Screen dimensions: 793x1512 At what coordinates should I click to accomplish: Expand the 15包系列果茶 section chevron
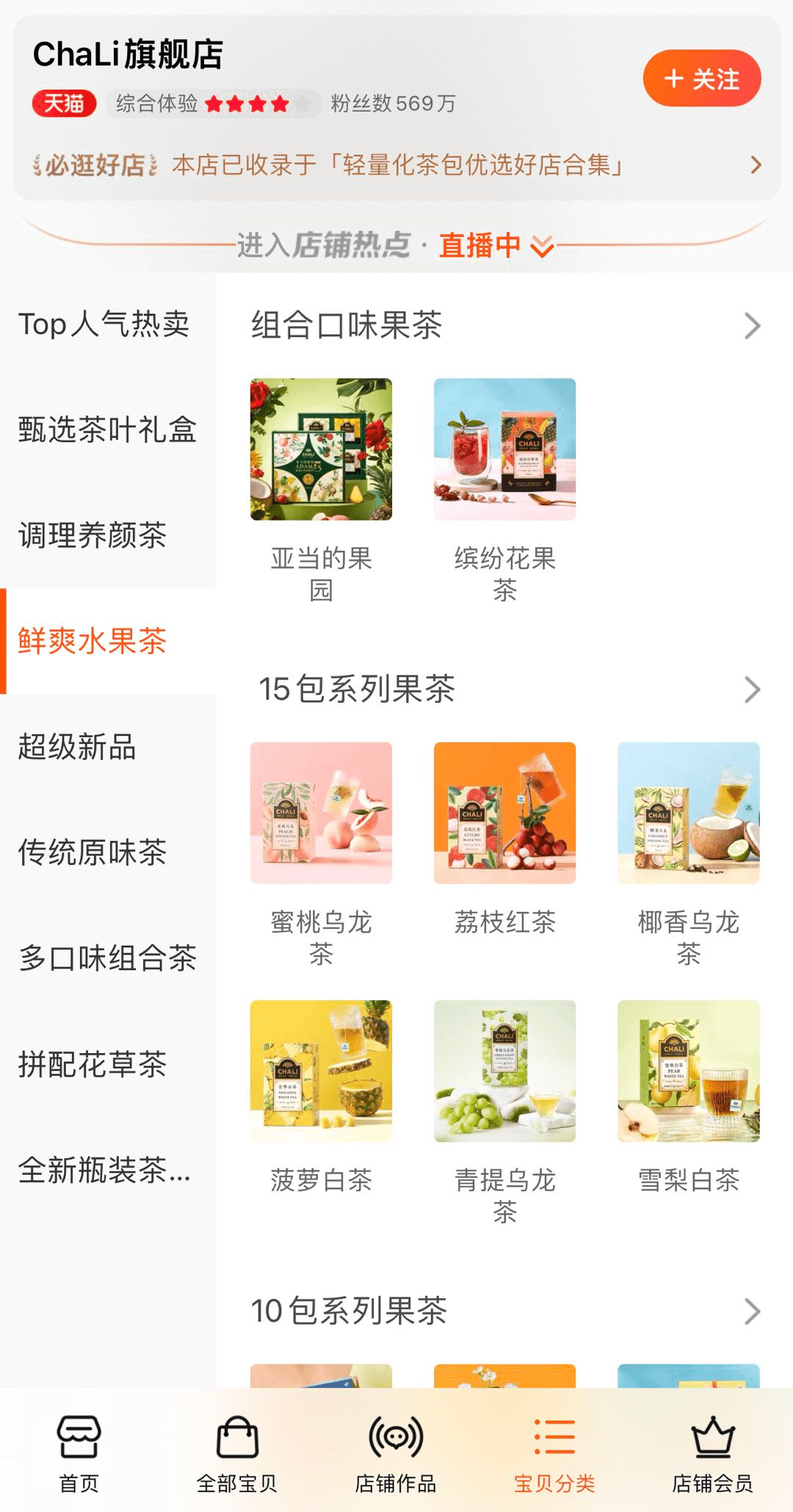[750, 689]
